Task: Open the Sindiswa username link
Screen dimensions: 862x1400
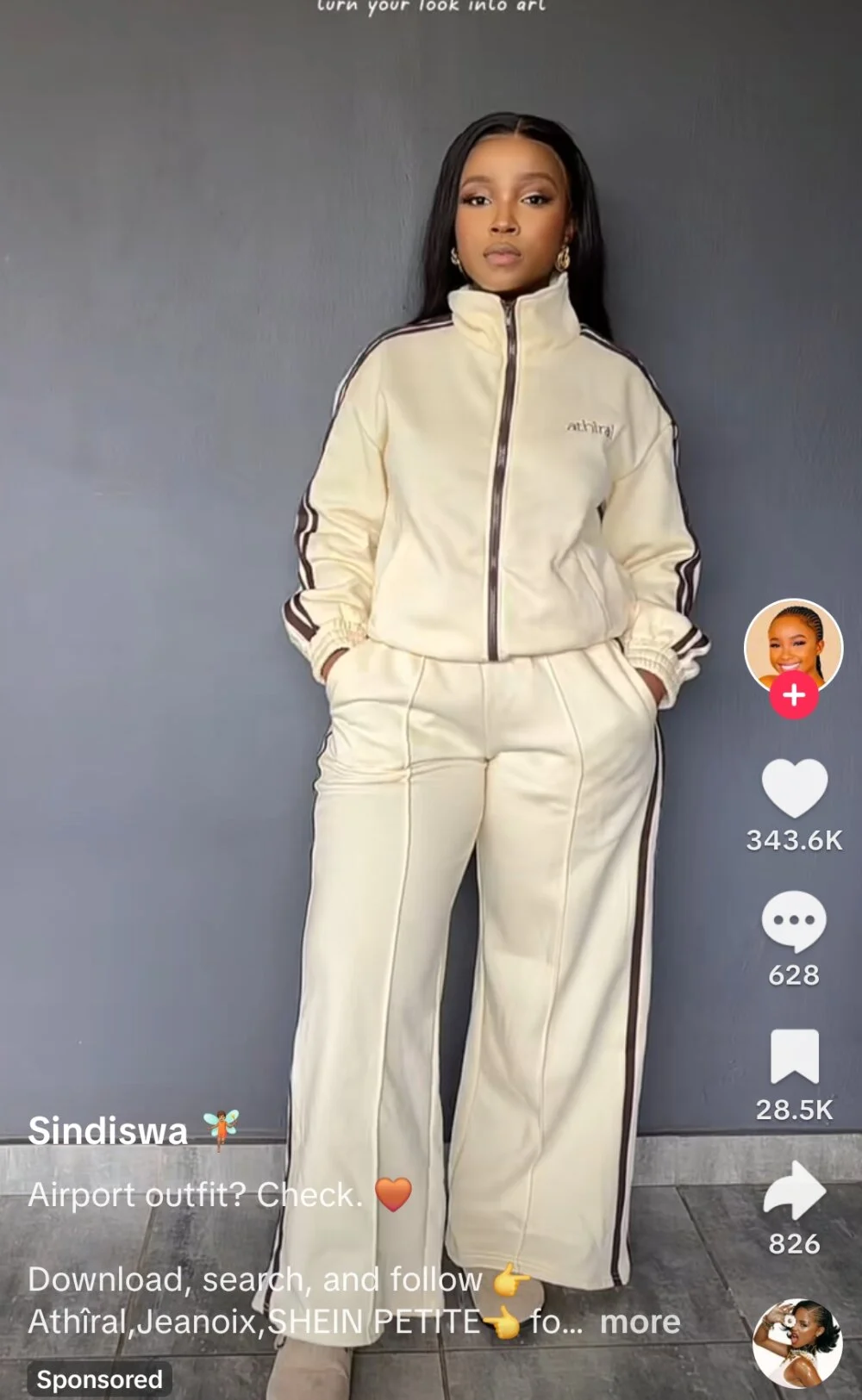Action: pyautogui.click(x=108, y=1131)
